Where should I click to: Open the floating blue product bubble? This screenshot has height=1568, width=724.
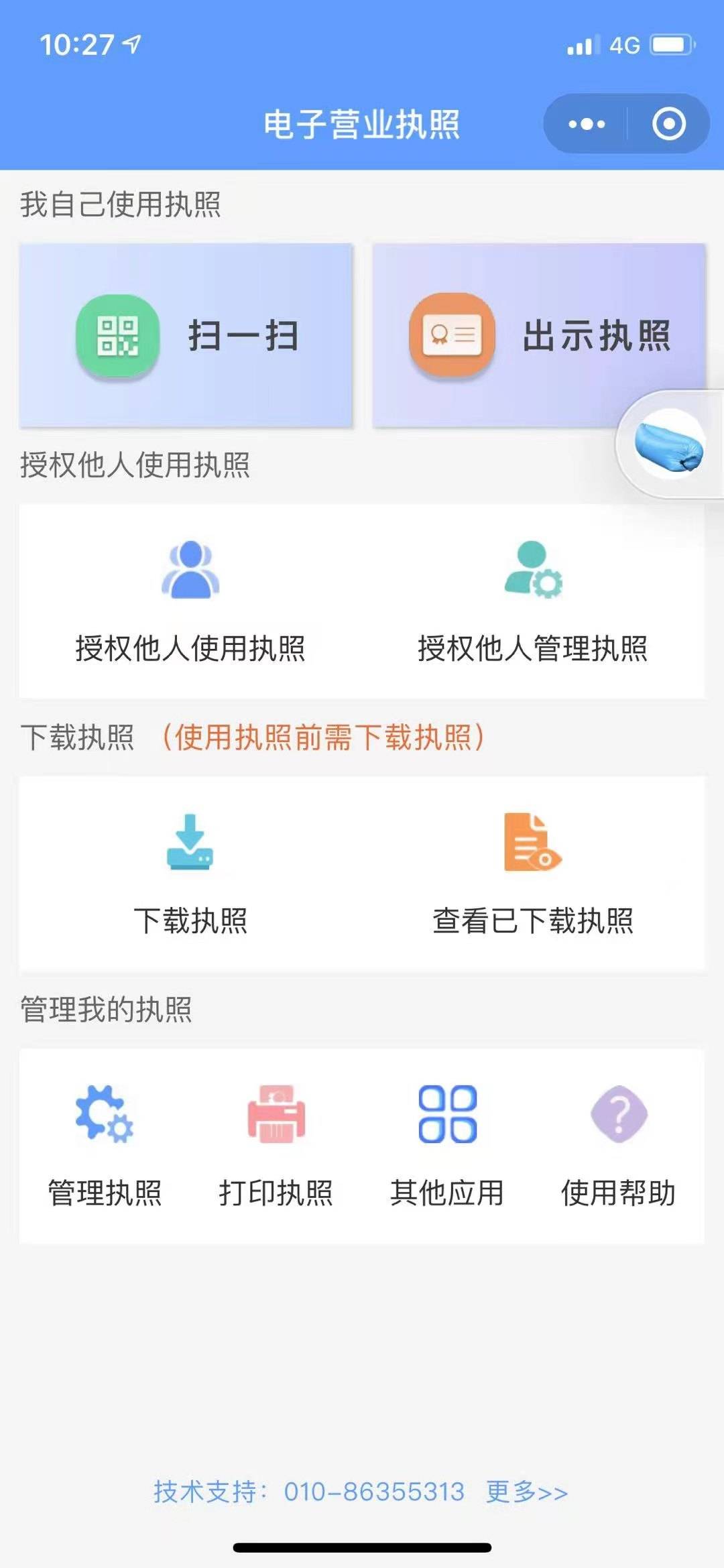[x=670, y=444]
